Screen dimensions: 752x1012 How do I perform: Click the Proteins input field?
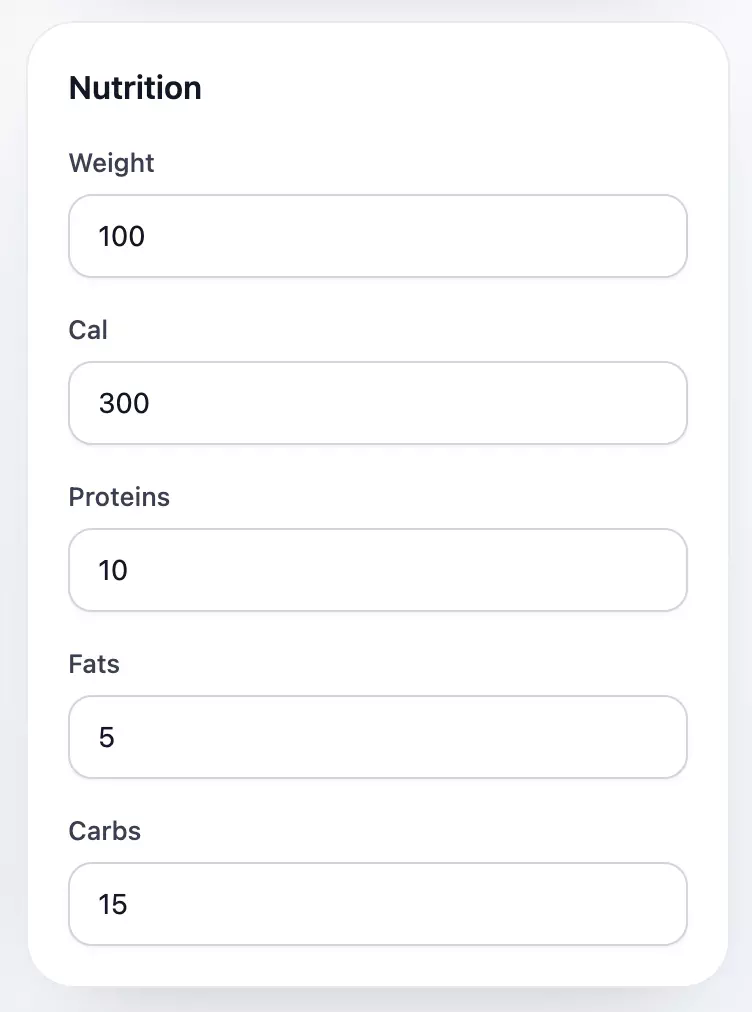click(378, 570)
